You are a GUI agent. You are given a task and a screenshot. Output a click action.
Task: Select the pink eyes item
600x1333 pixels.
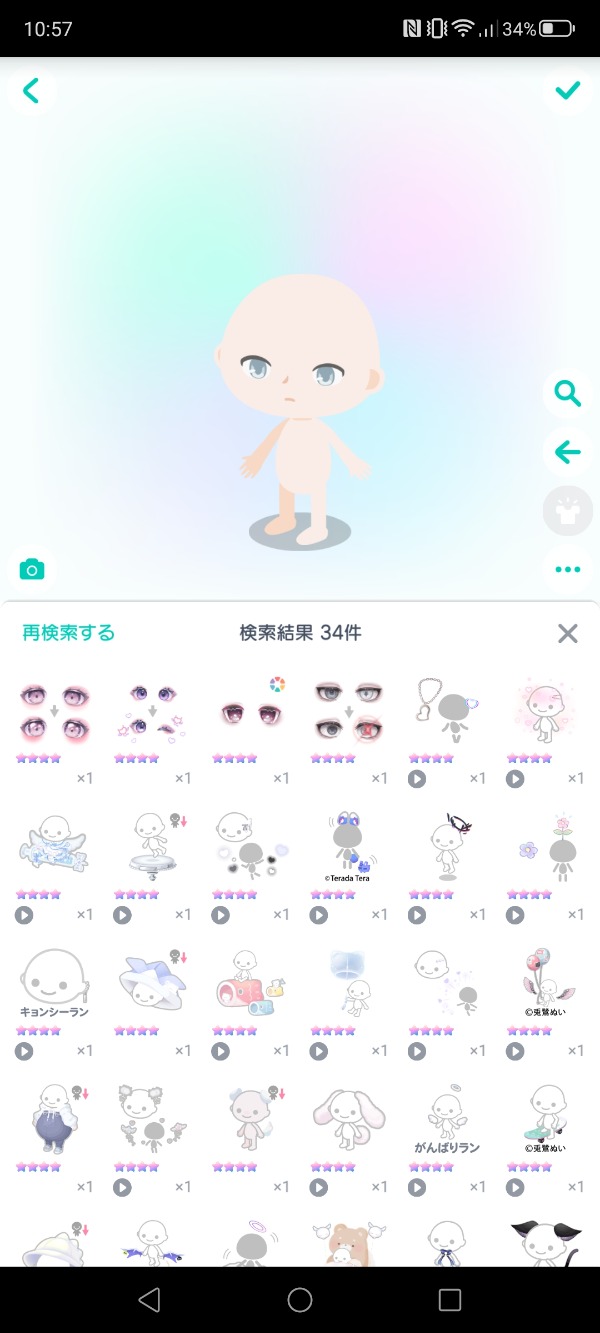[x=54, y=712]
